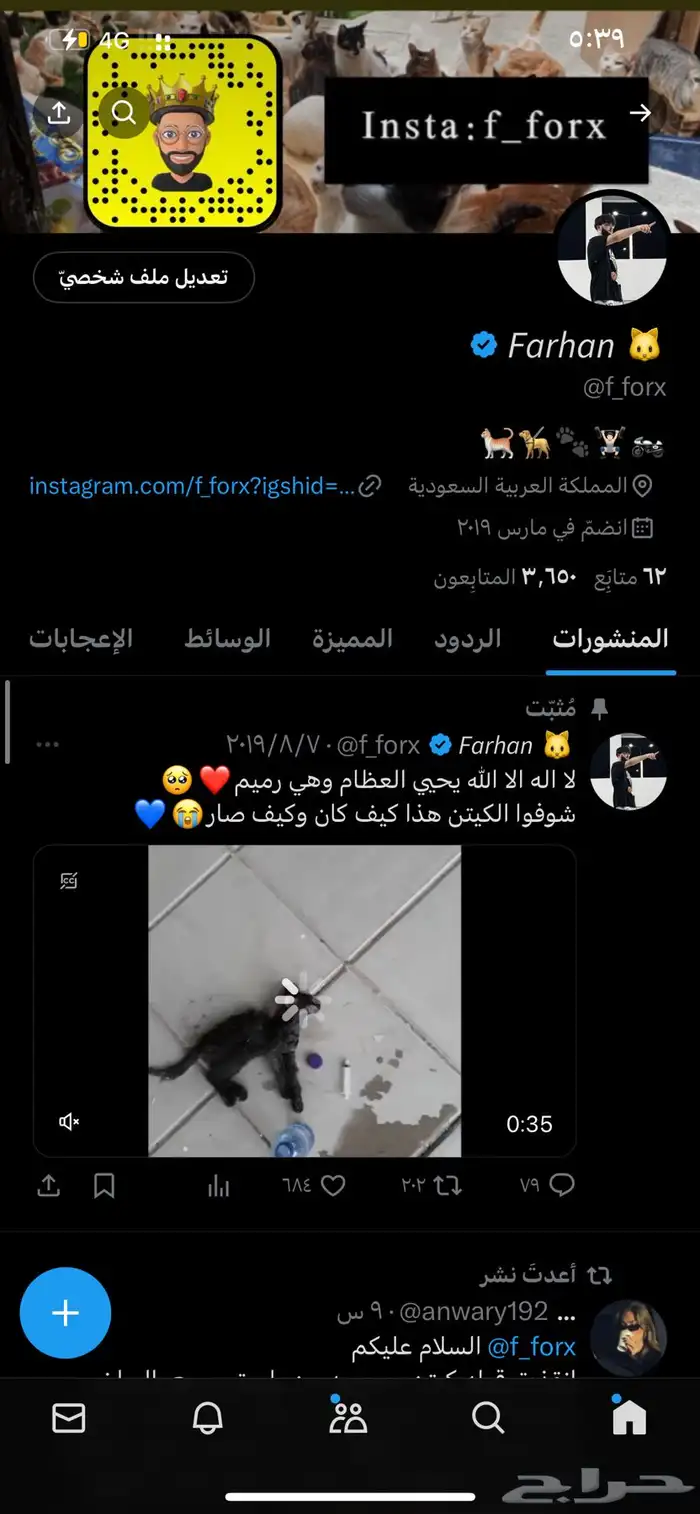Image resolution: width=700 pixels, height=1514 pixels.
Task: Open the notifications bell tab
Action: (208, 1418)
